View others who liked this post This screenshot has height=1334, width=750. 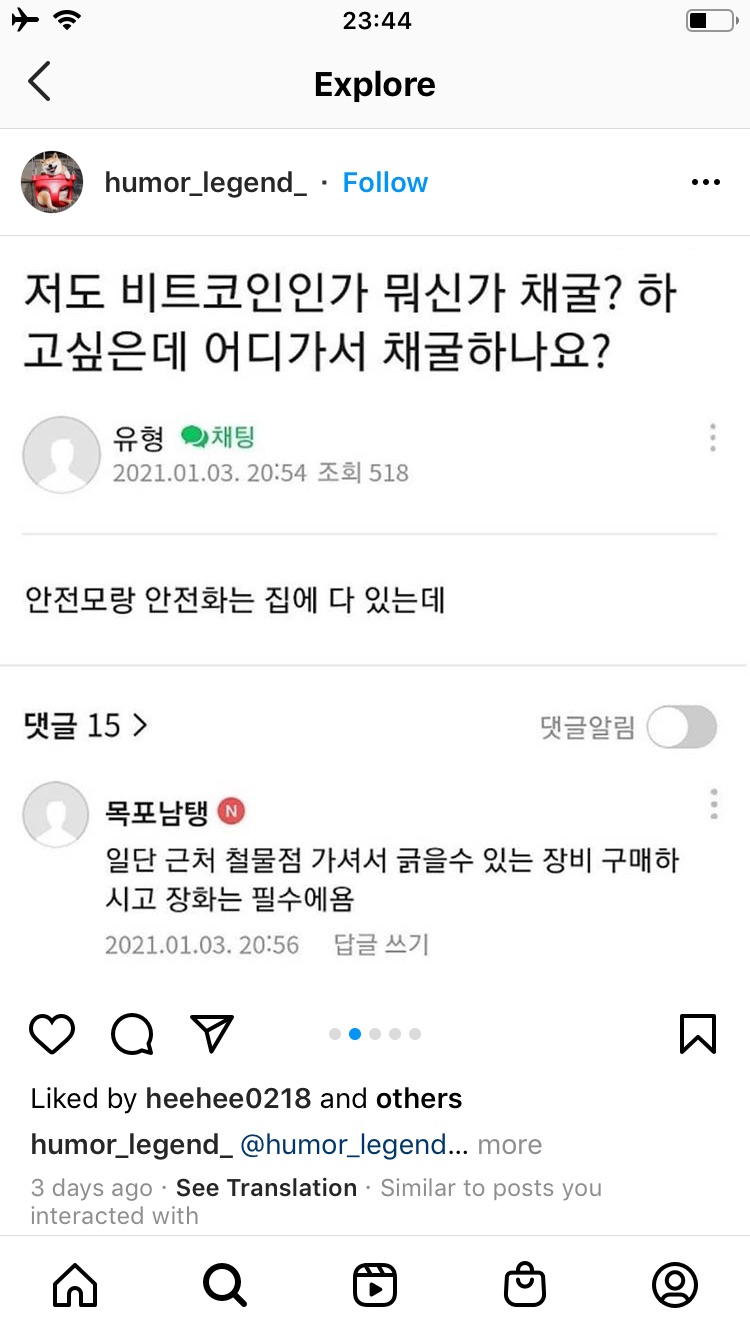pos(418,1098)
